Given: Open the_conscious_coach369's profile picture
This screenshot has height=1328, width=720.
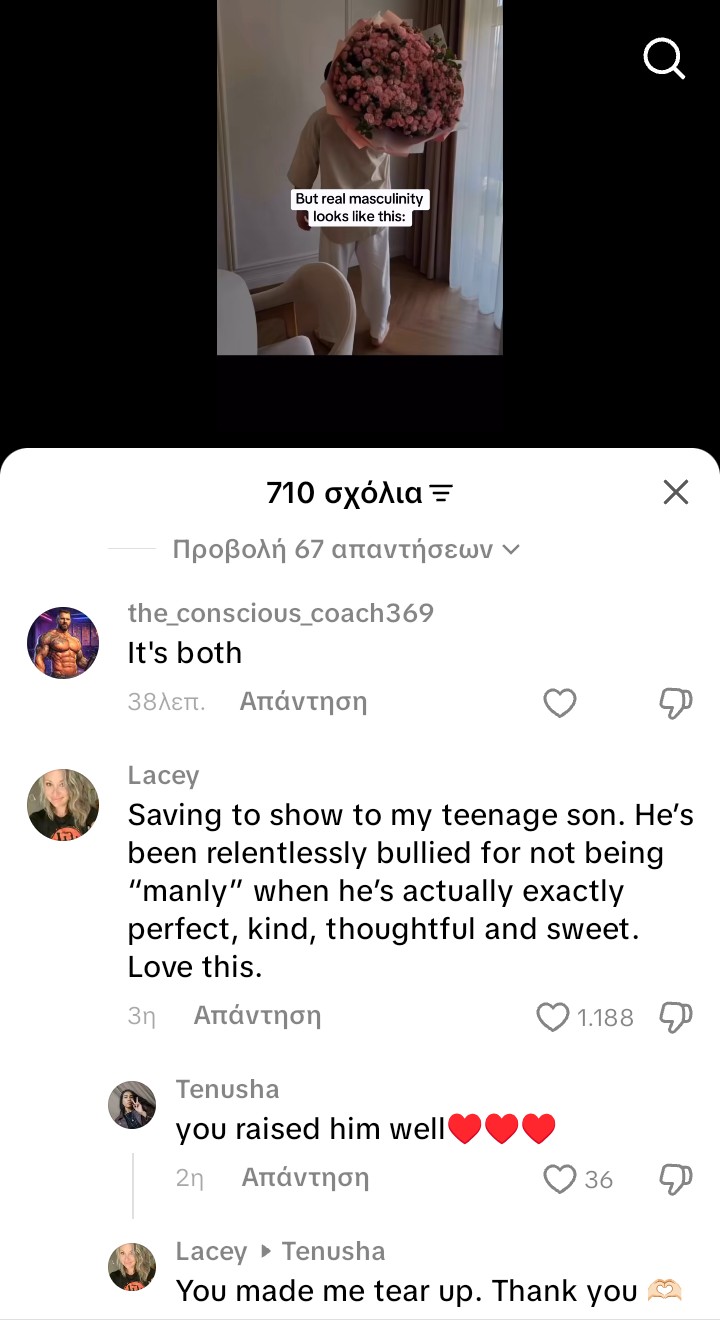Looking at the screenshot, I should click(63, 643).
